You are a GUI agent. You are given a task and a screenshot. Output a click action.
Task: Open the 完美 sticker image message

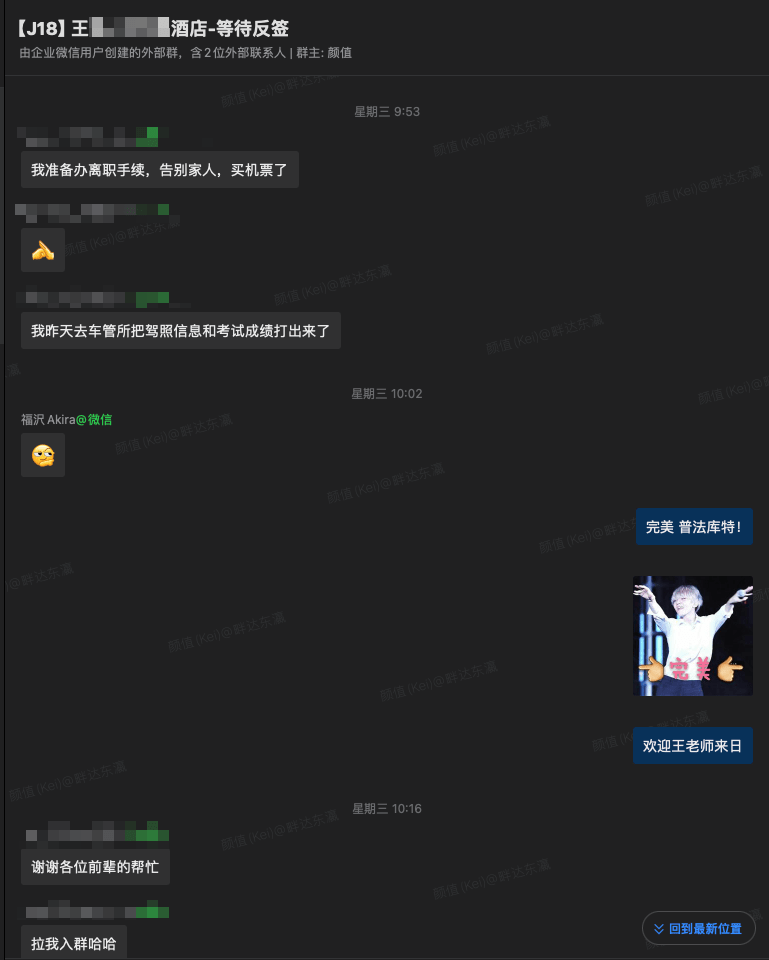692,636
